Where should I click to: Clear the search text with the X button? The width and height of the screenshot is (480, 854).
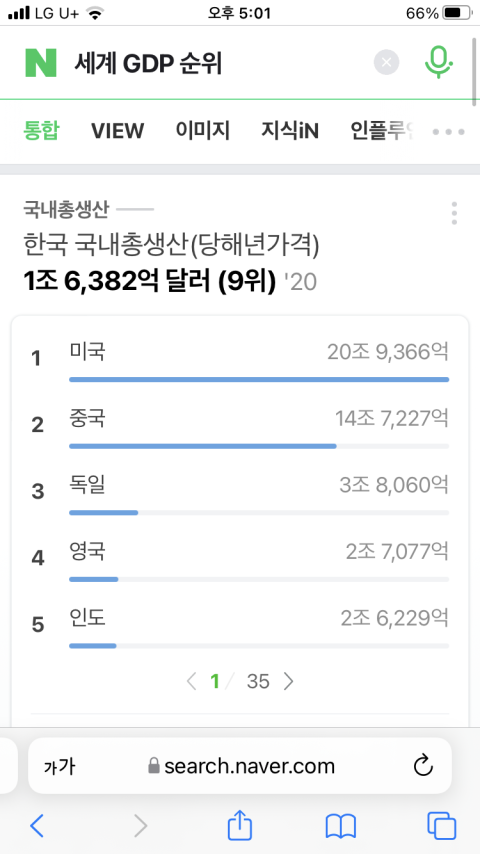pyautogui.click(x=386, y=62)
